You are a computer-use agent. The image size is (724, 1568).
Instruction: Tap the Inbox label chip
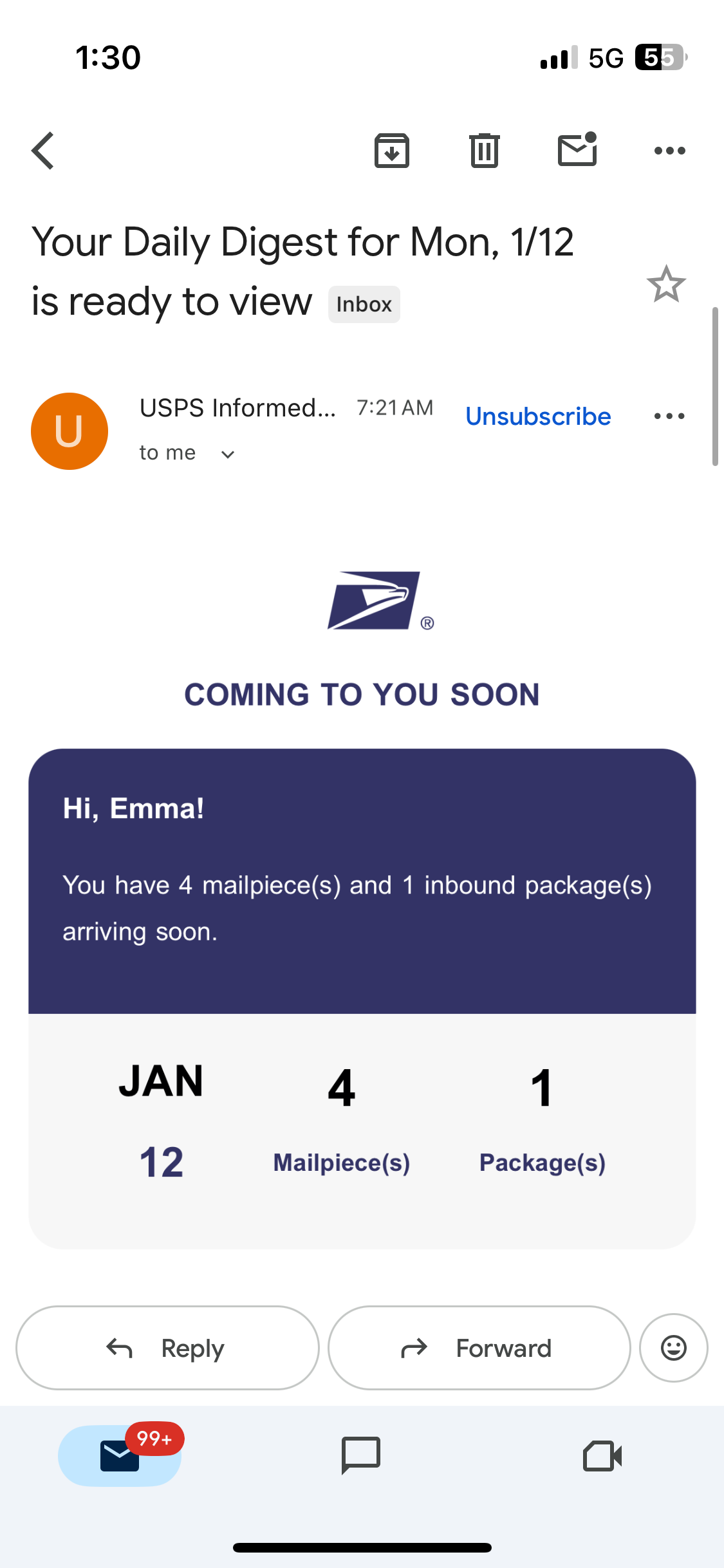tap(364, 304)
